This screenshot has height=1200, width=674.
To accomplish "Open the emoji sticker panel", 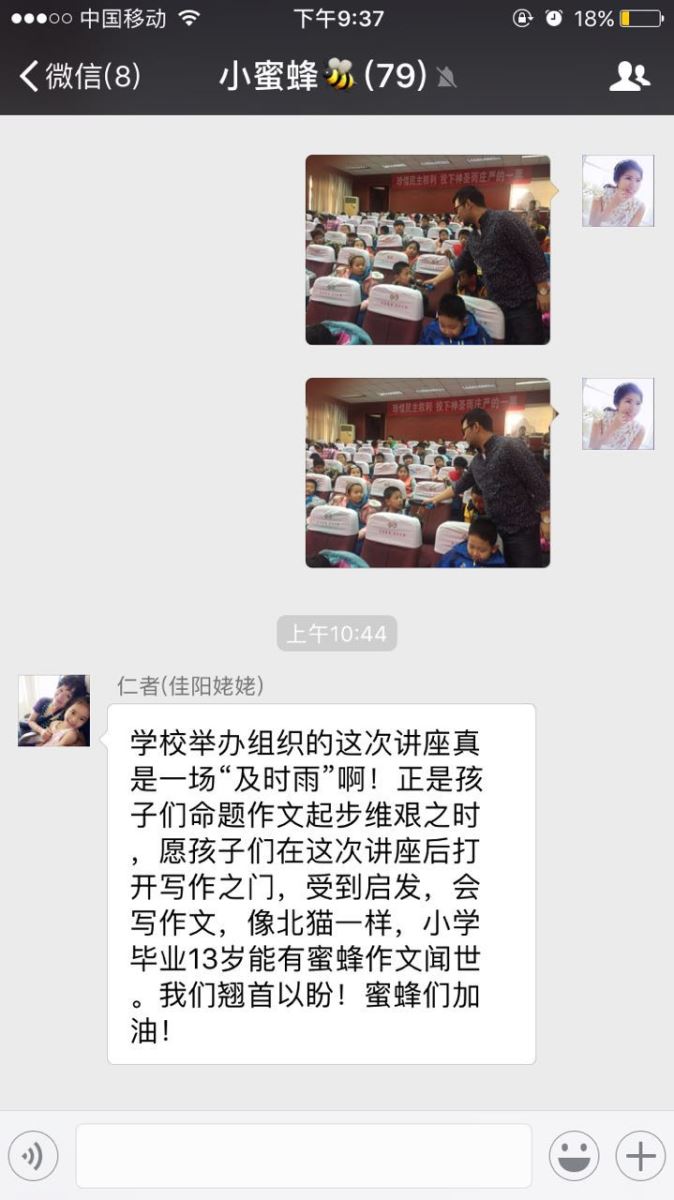I will pyautogui.click(x=574, y=1156).
